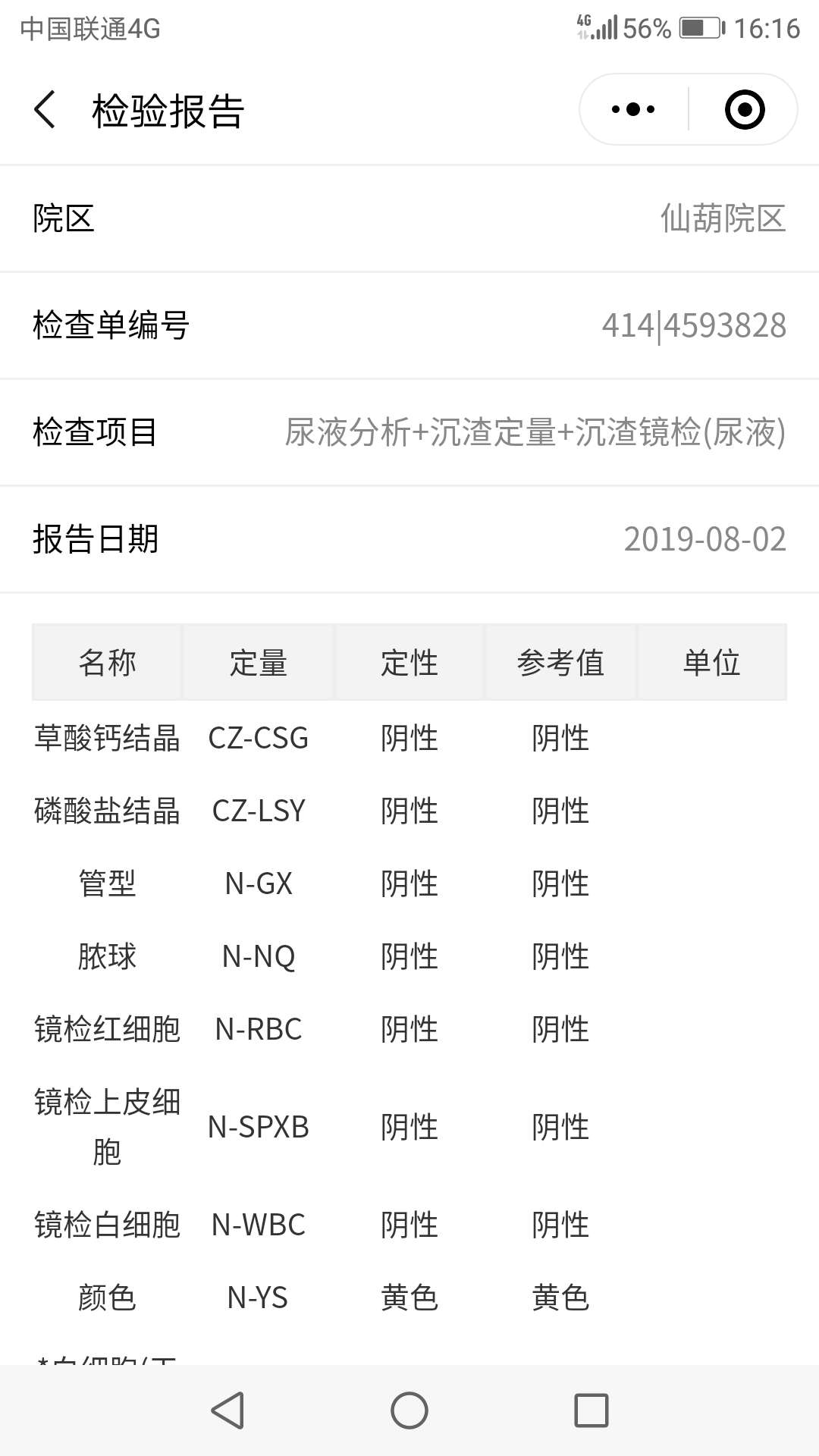Tap the N-RBC 镜检红细胞 row
The height and width of the screenshot is (1456, 819).
[303, 1030]
